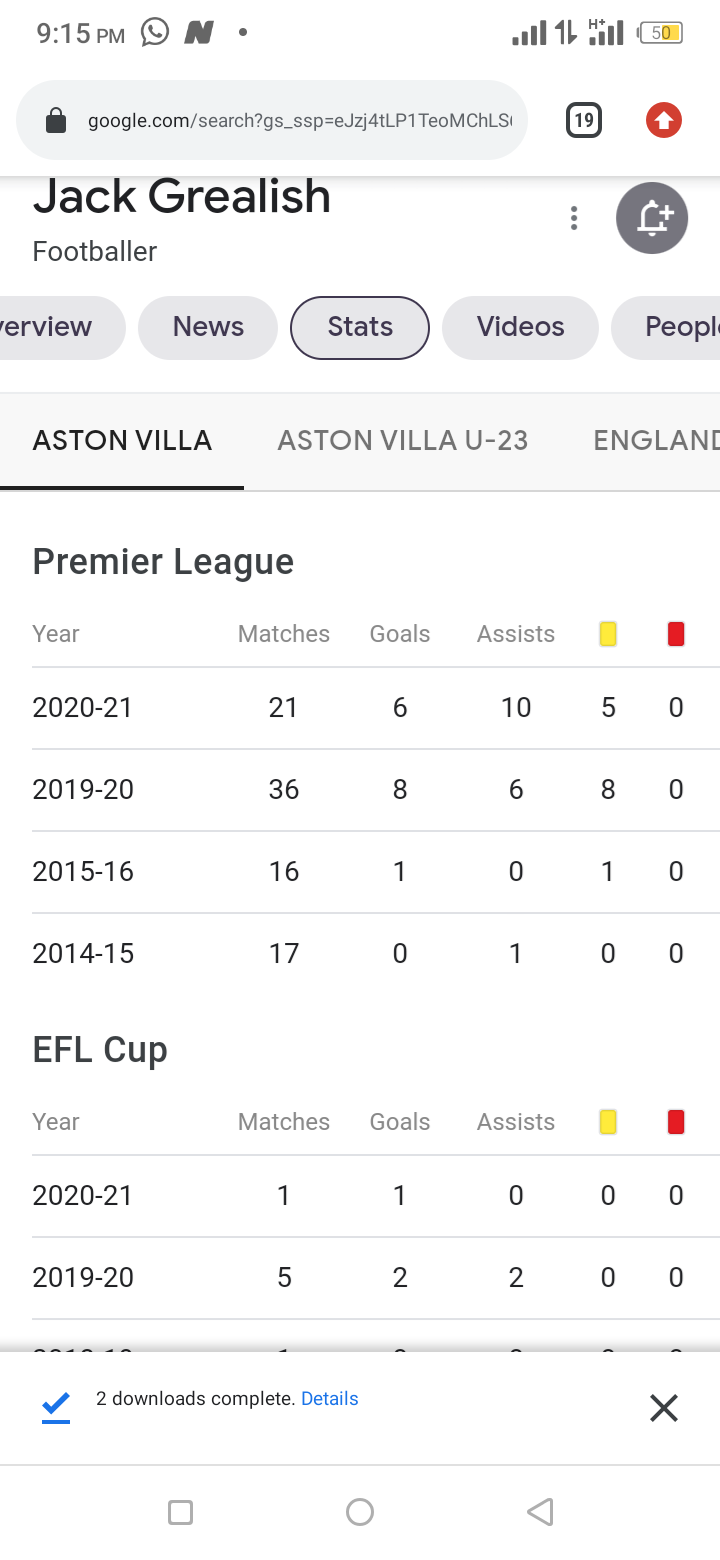
Task: Go to the home screen
Action: [x=360, y=1512]
